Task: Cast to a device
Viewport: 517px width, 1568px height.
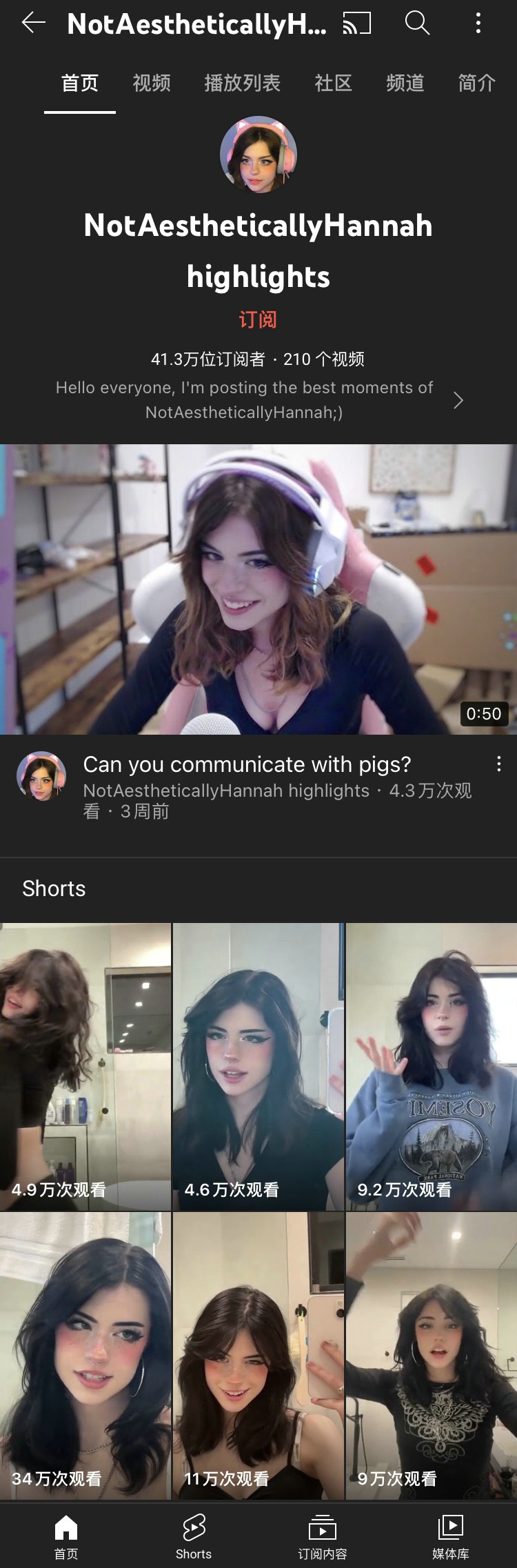Action: [x=357, y=23]
